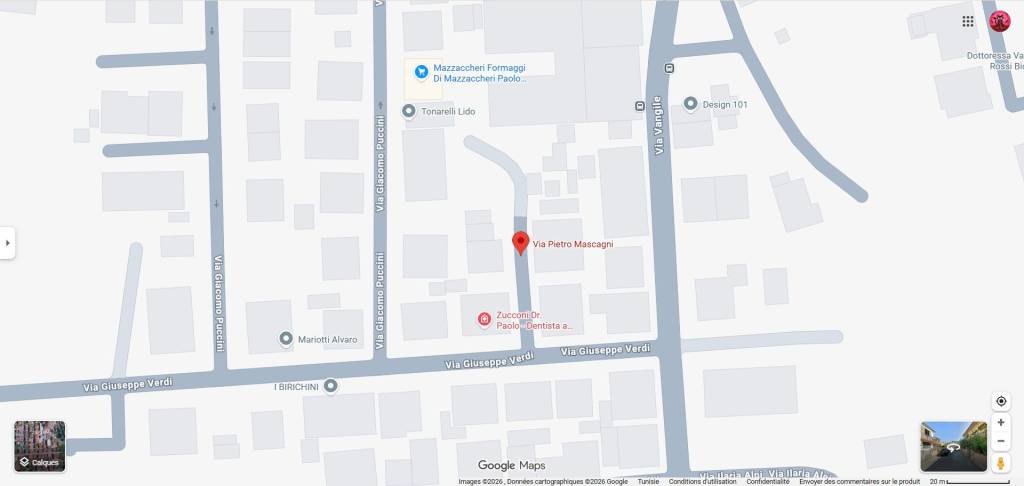Open Mazzaccheri Formaggi place marker

422,72
